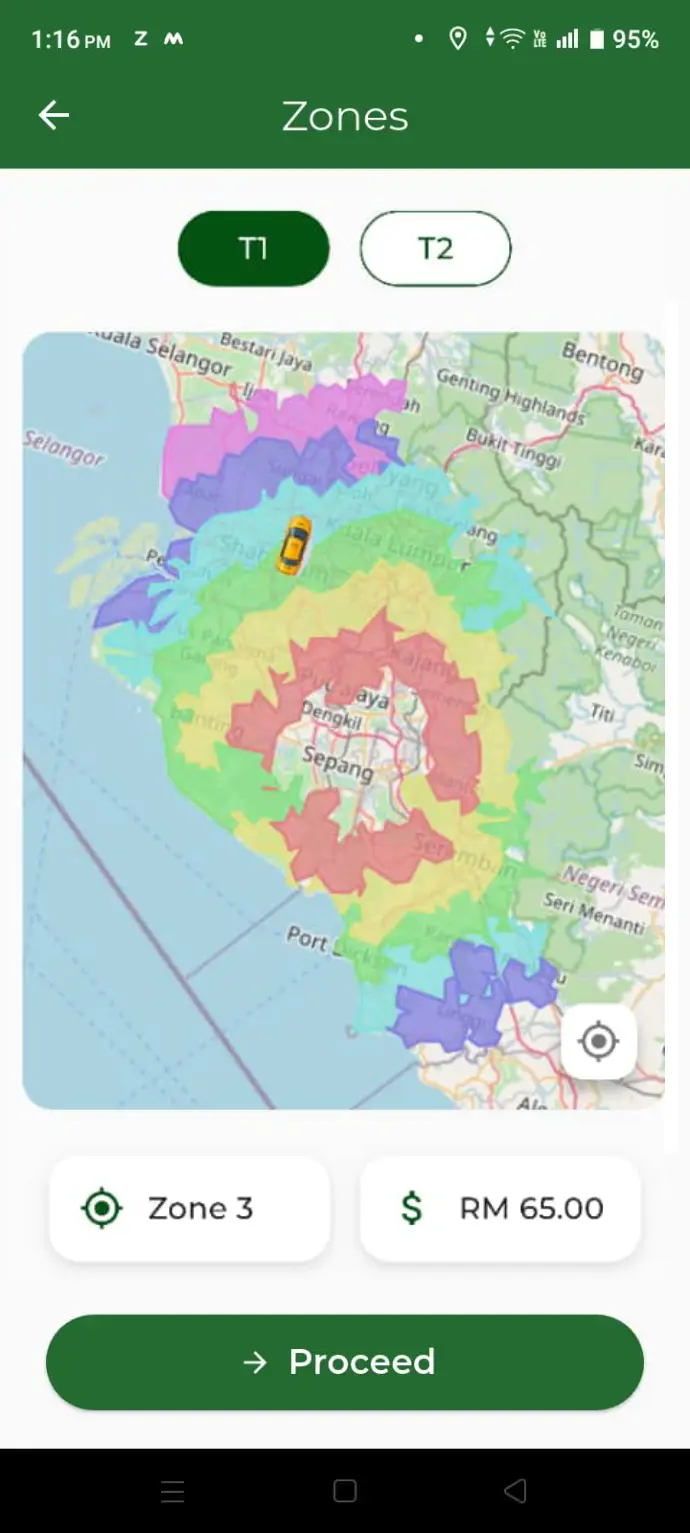The height and width of the screenshot is (1533, 690).
Task: Open the system recent apps menu
Action: (x=173, y=1491)
